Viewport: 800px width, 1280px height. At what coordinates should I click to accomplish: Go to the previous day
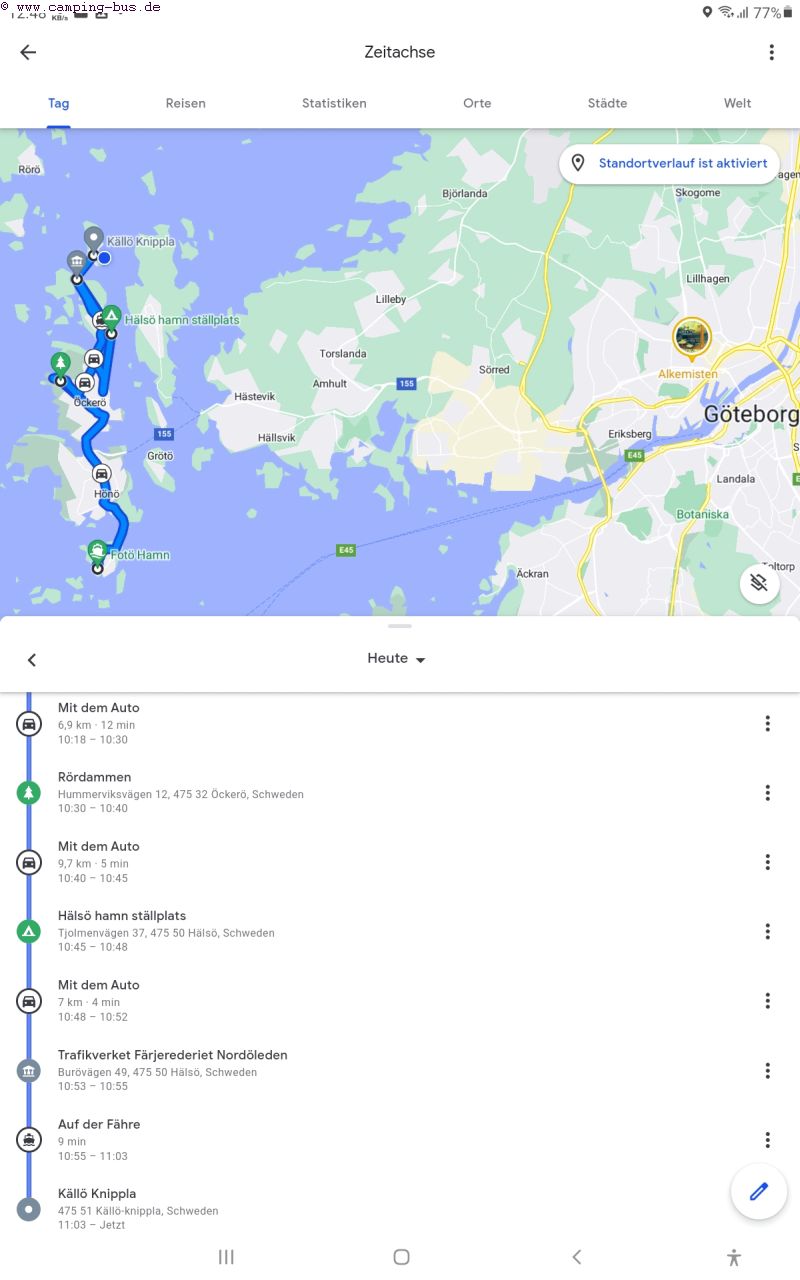coord(32,660)
